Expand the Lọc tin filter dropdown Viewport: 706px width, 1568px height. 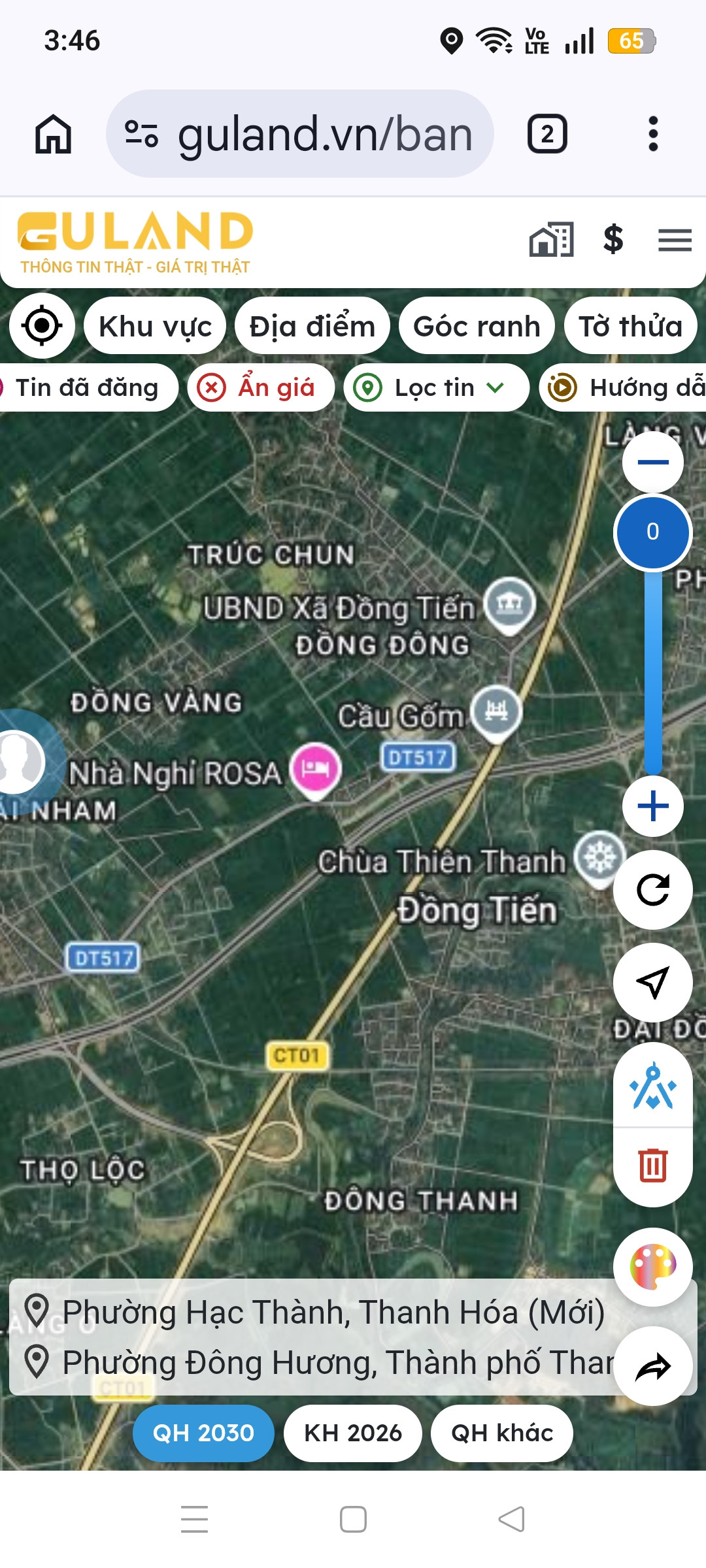(x=436, y=387)
